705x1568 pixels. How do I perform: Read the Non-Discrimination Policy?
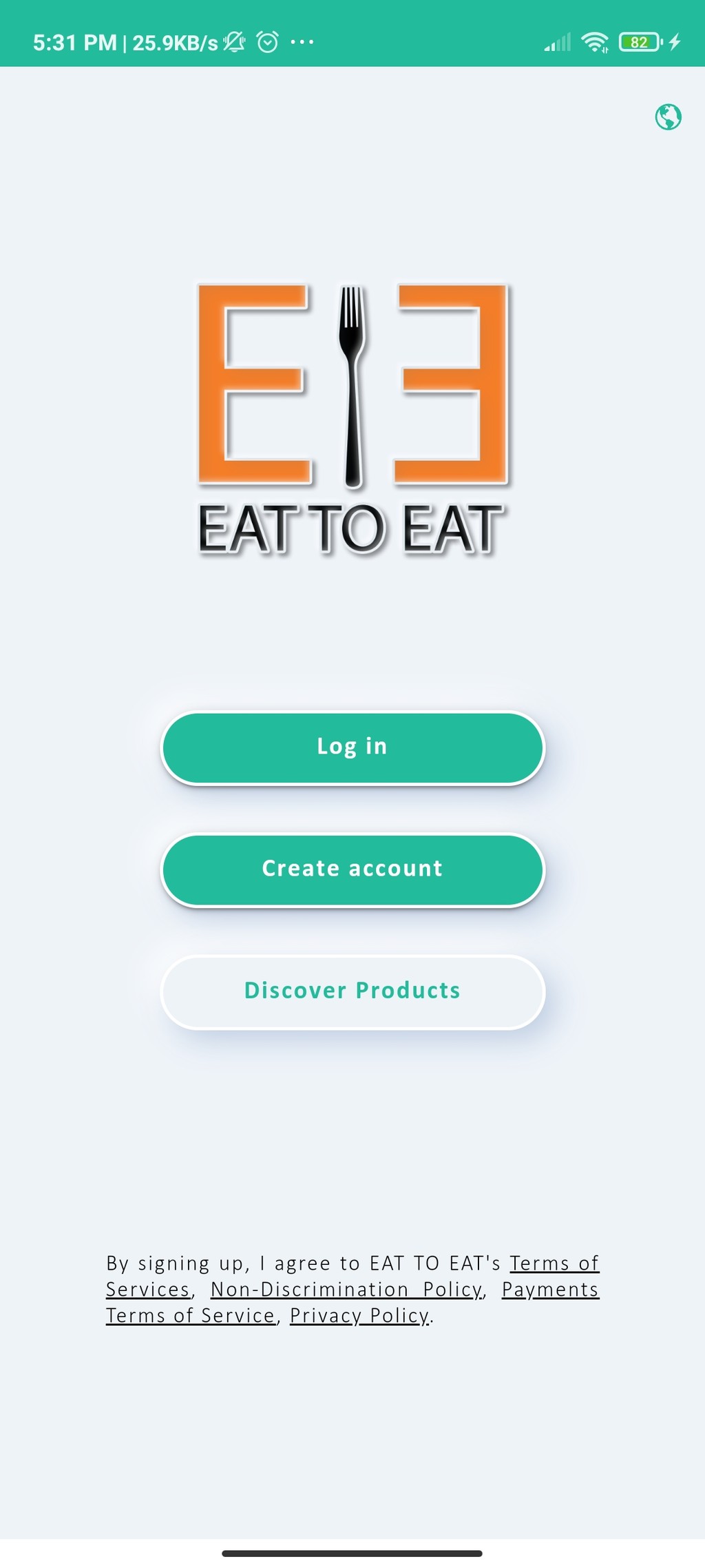coord(346,1290)
